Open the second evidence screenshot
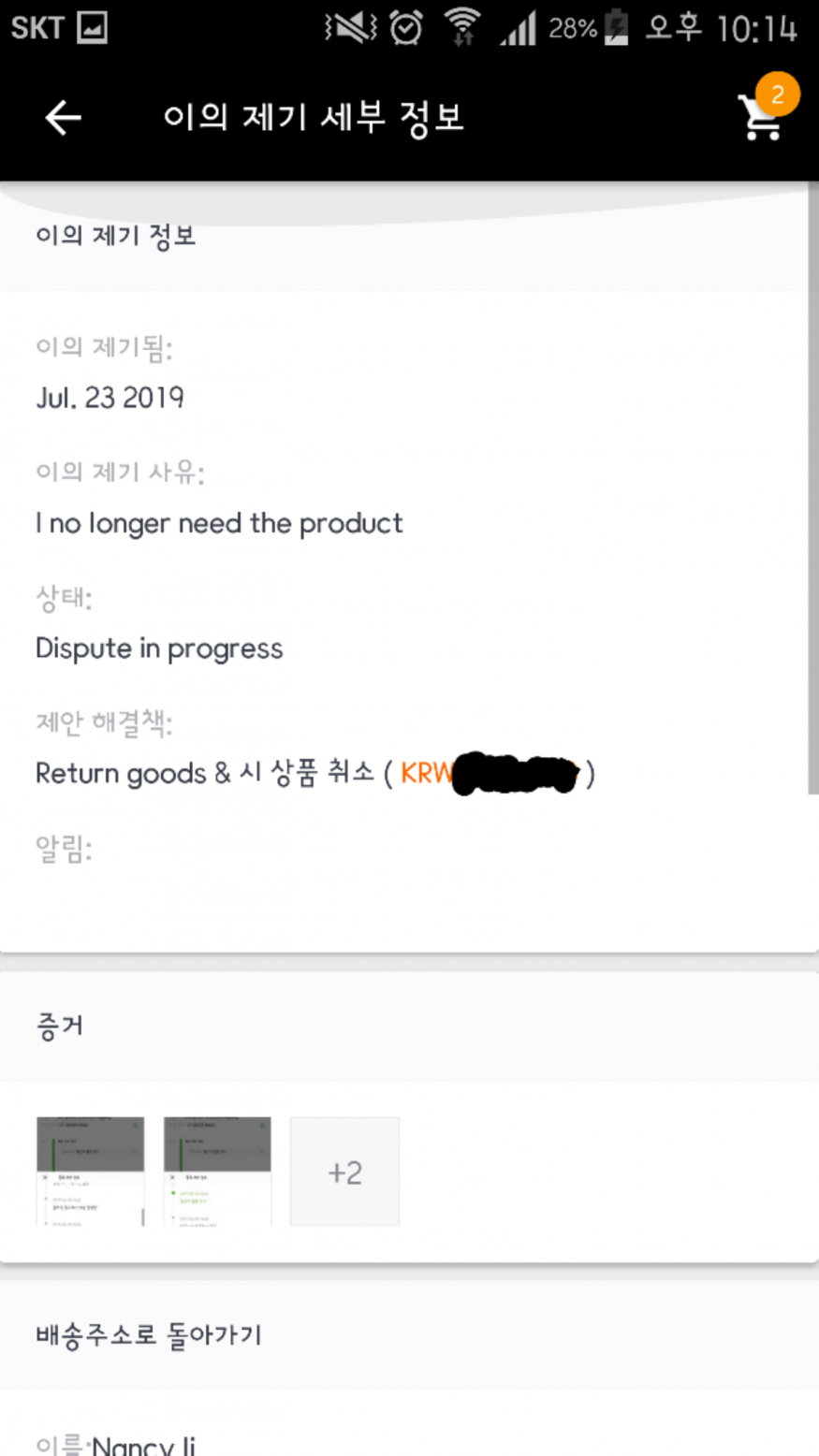819x1456 pixels. click(x=217, y=1171)
